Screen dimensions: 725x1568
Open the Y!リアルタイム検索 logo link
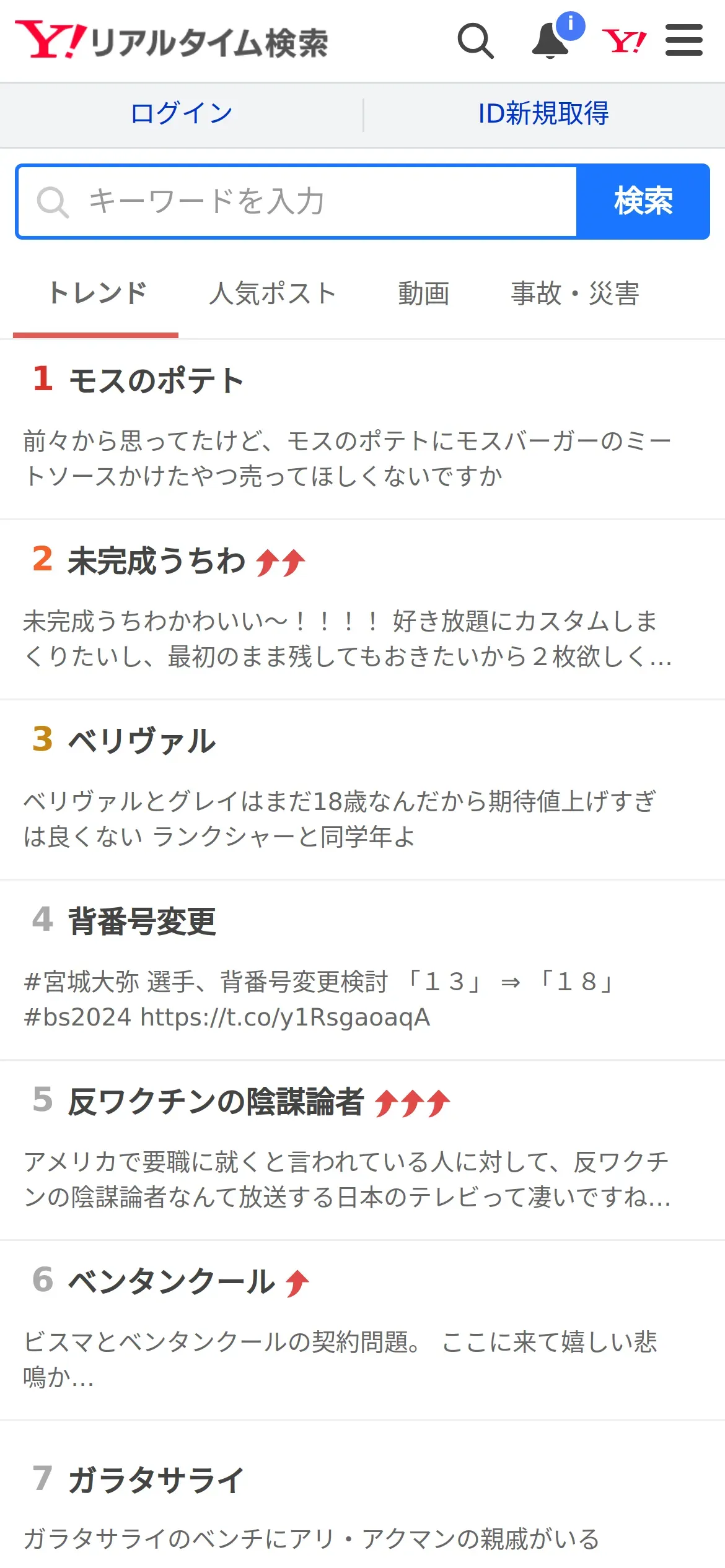pyautogui.click(x=172, y=41)
